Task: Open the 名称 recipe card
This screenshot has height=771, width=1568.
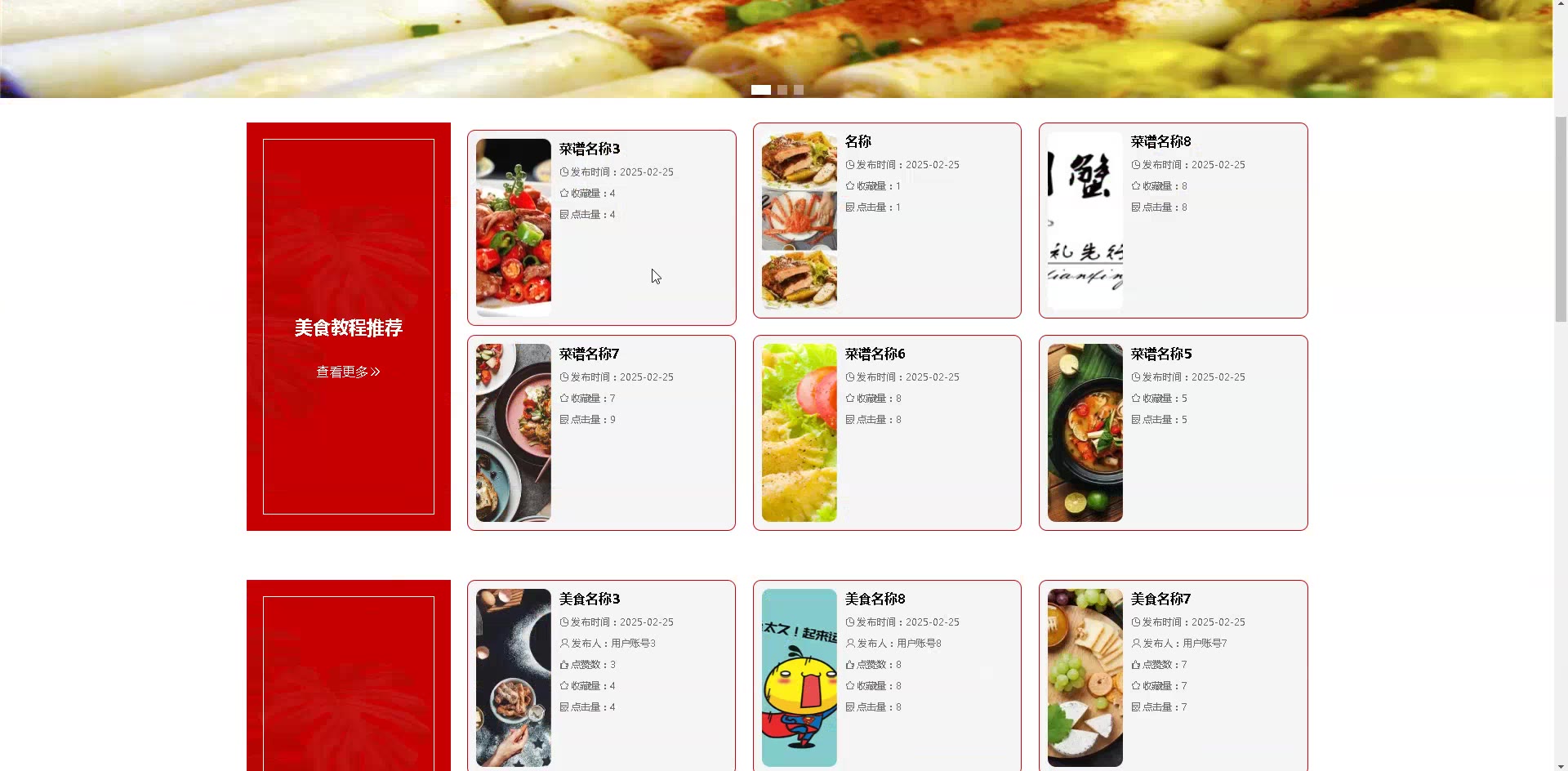Action: pyautogui.click(x=887, y=221)
